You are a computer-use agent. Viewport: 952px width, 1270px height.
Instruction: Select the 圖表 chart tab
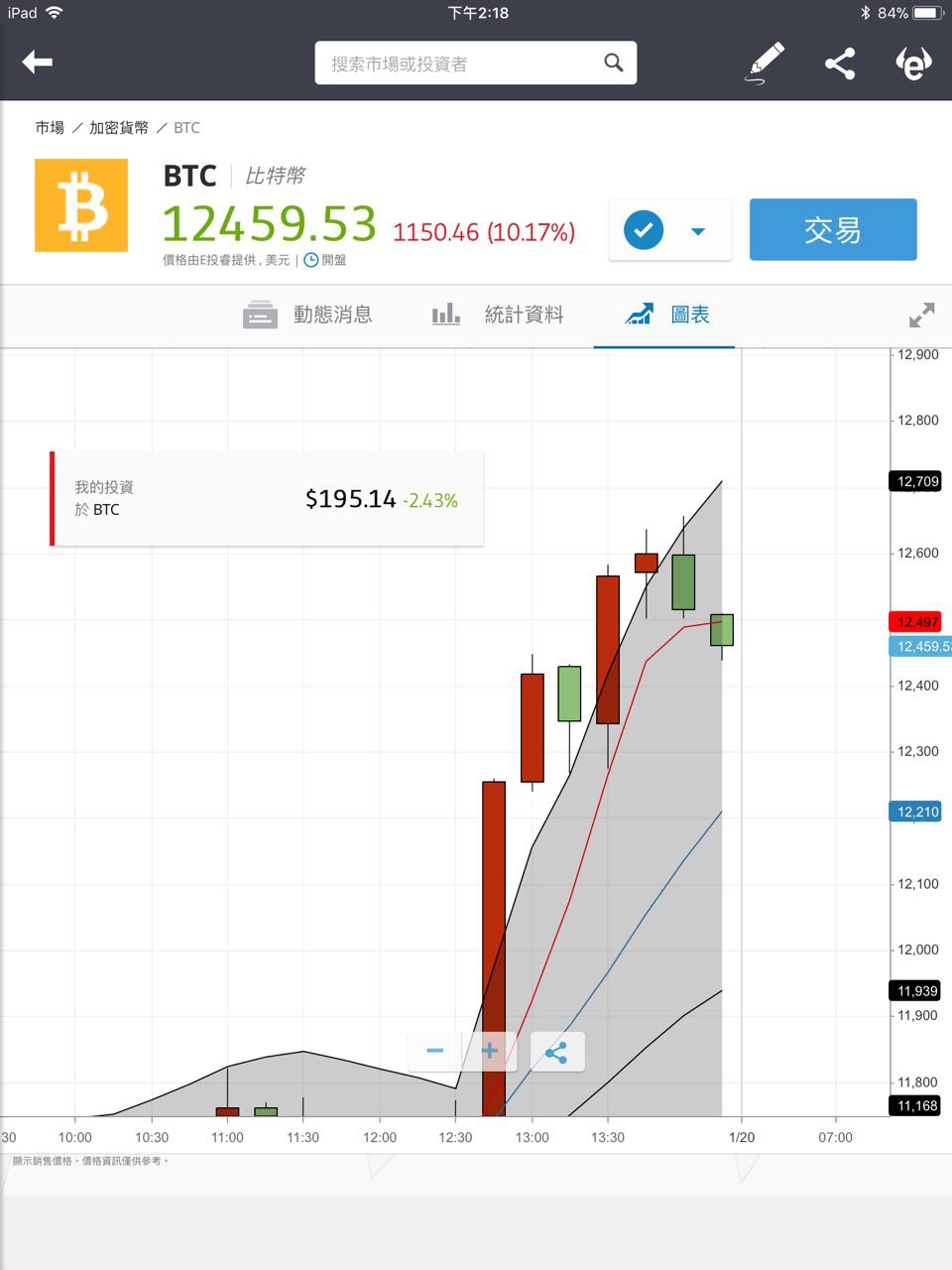tap(666, 316)
